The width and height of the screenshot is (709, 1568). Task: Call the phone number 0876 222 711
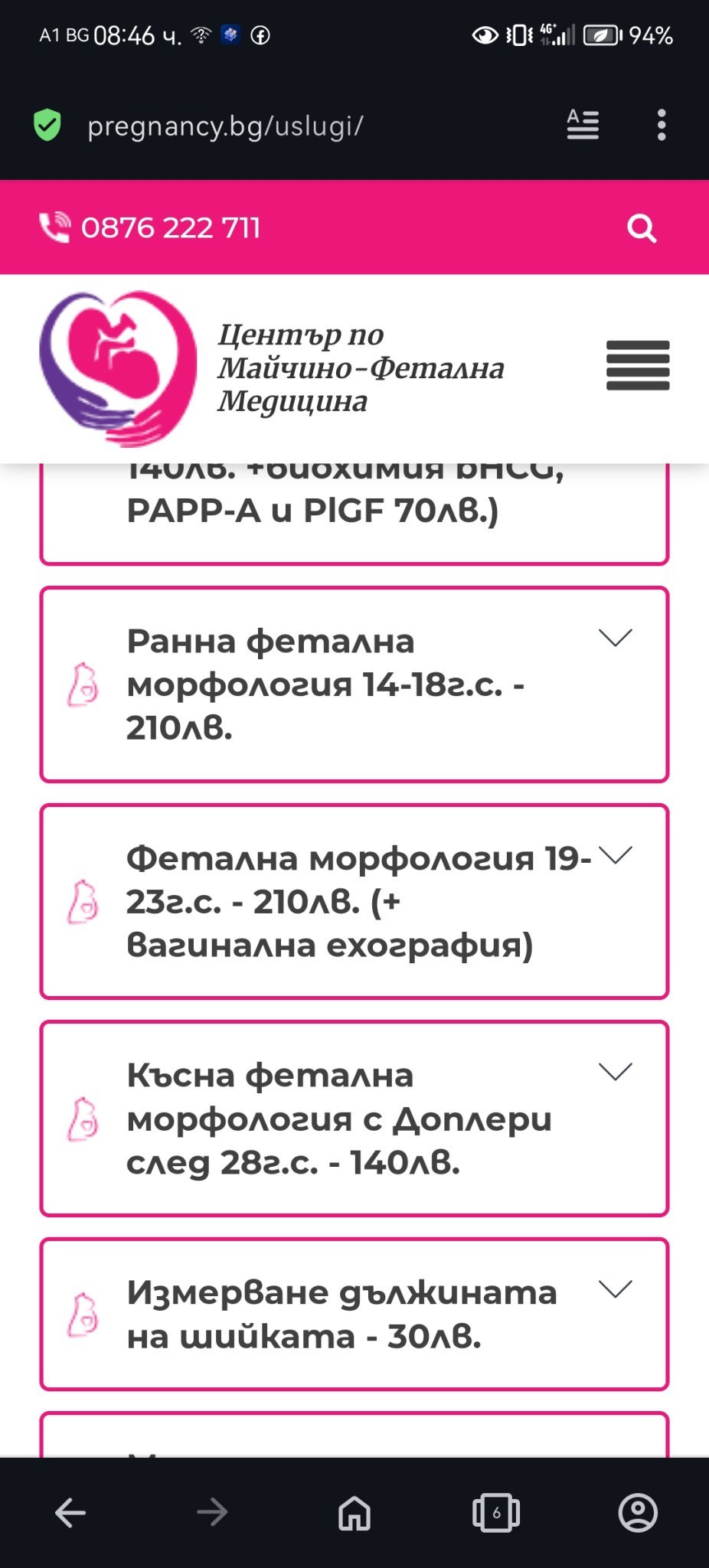coord(170,227)
